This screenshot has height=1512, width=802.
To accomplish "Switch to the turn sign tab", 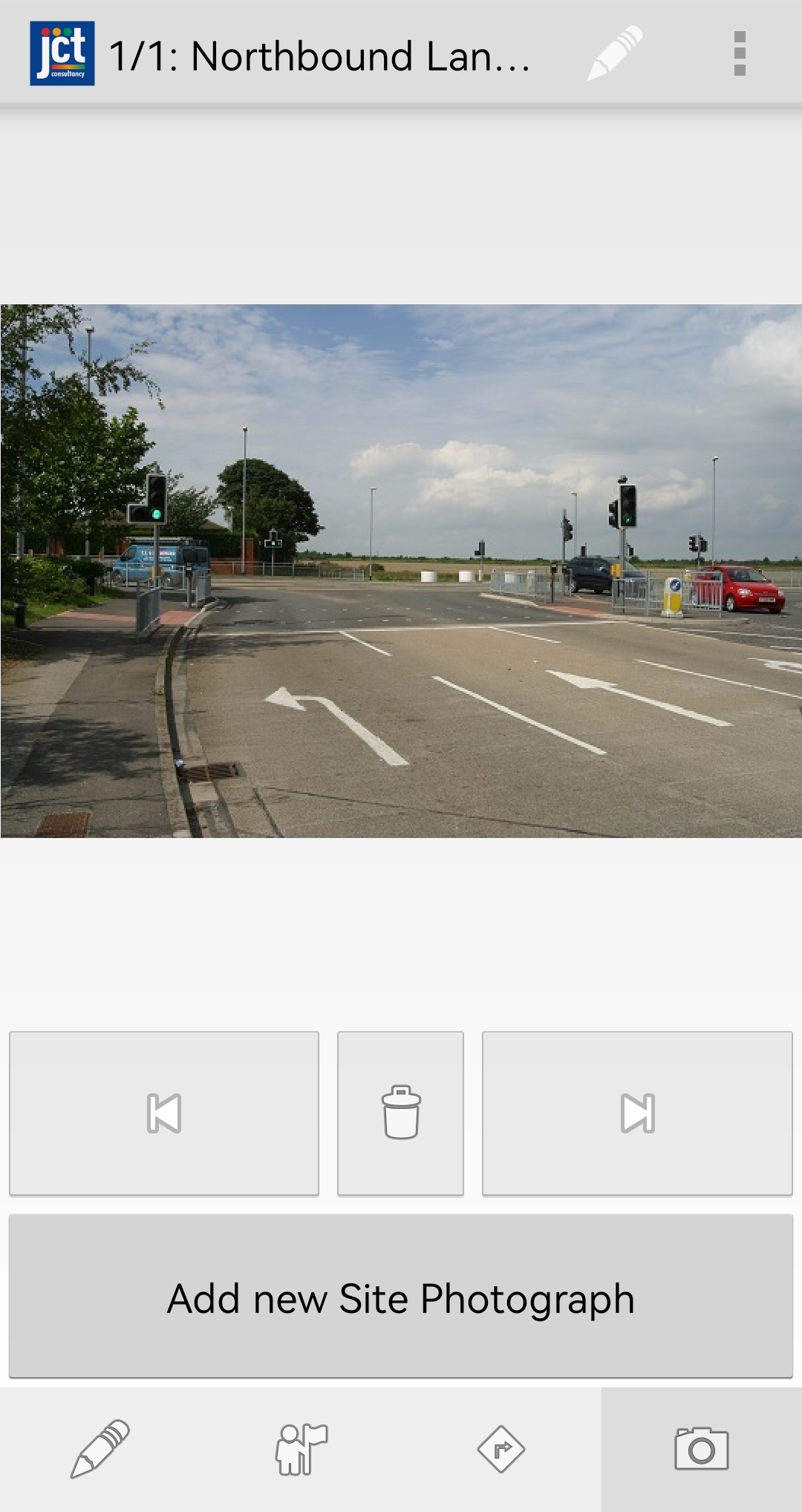I will [501, 1449].
